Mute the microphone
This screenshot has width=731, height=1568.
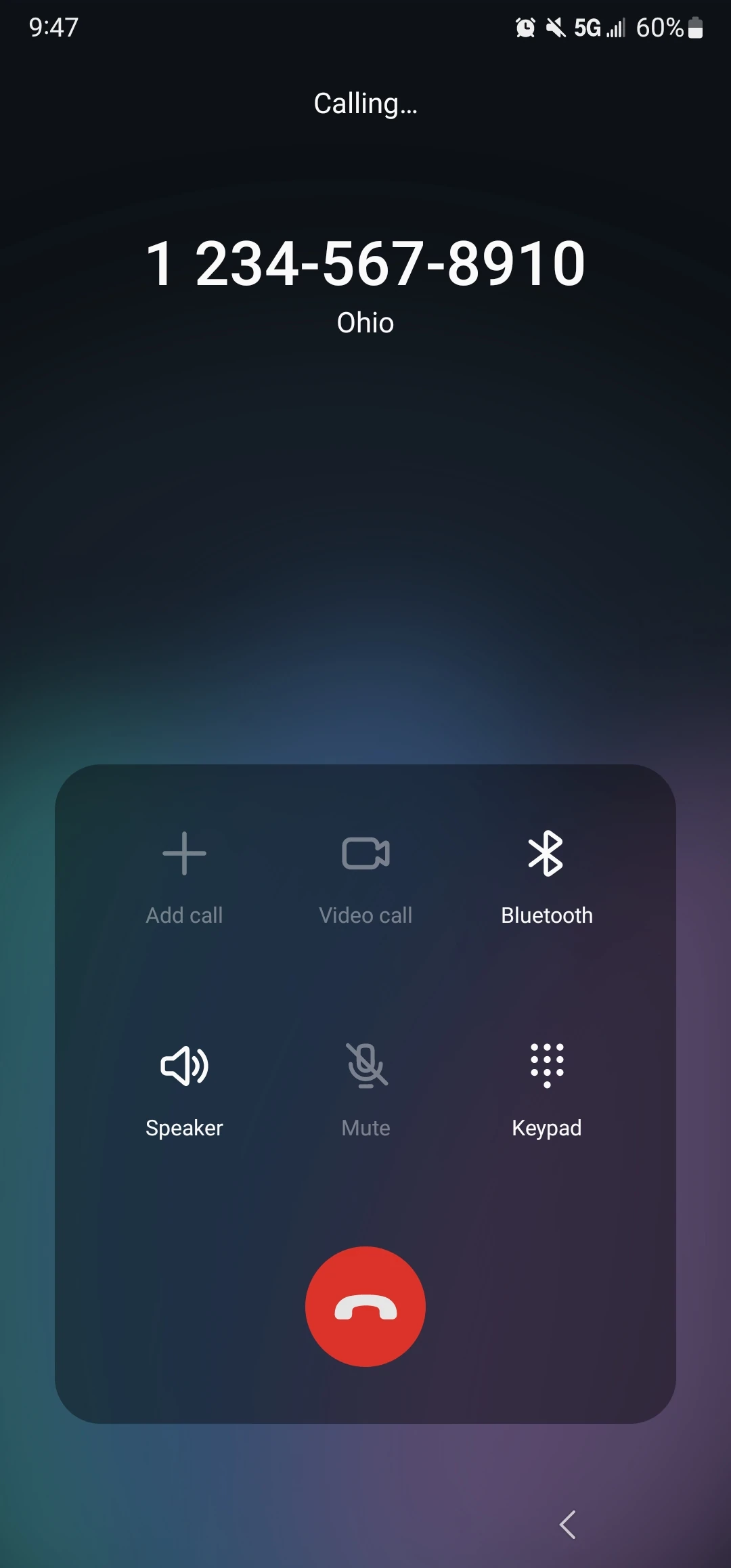365,1066
